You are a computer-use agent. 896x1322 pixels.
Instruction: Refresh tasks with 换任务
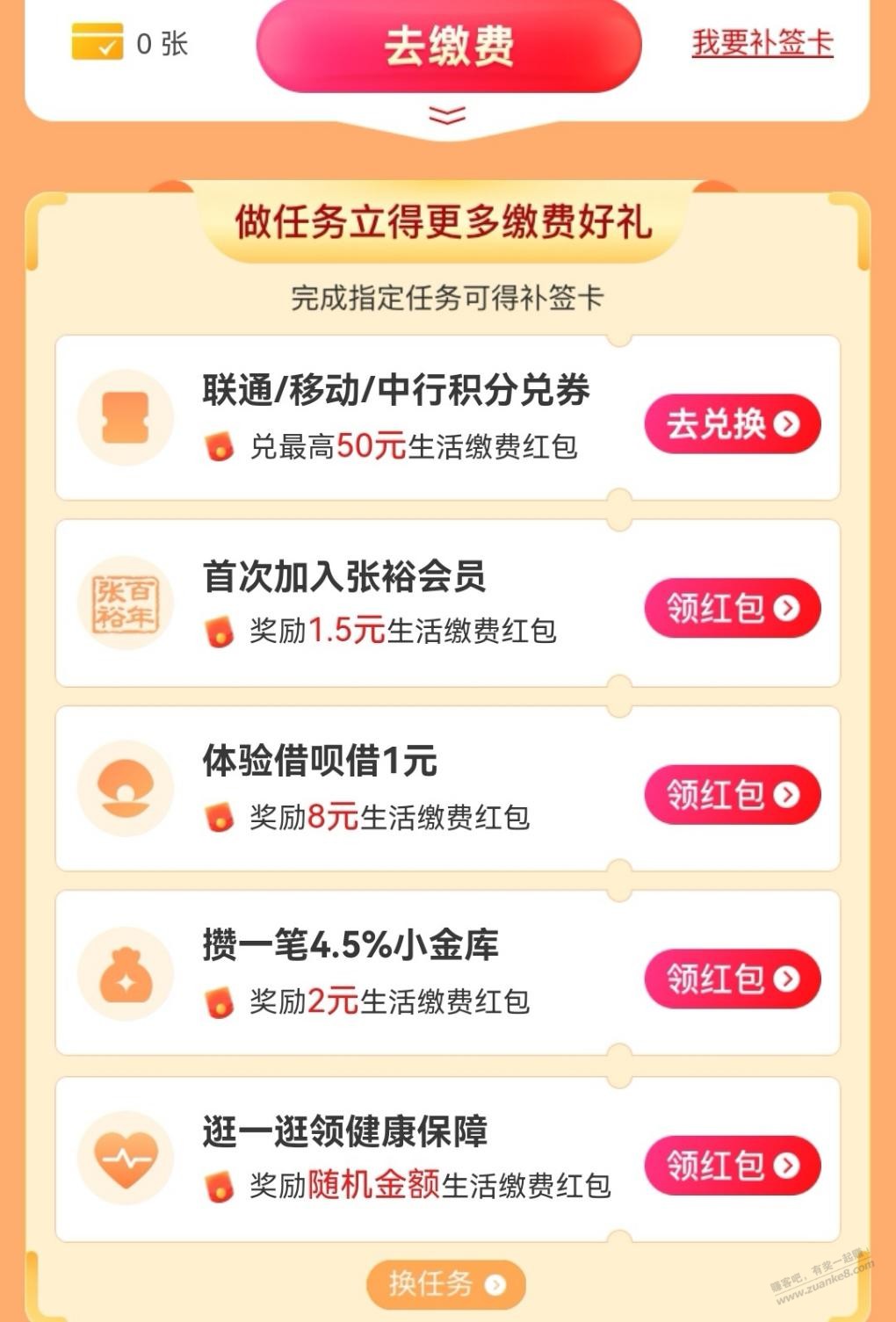pyautogui.click(x=446, y=1284)
